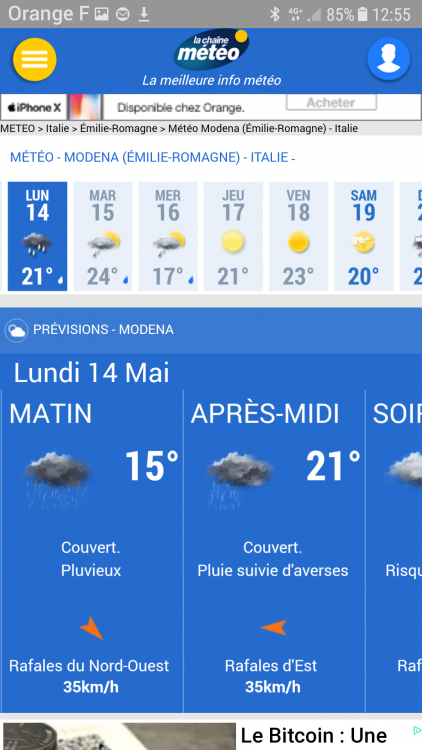
Task: Select the LUN 14 forecast day
Action: pos(37,236)
